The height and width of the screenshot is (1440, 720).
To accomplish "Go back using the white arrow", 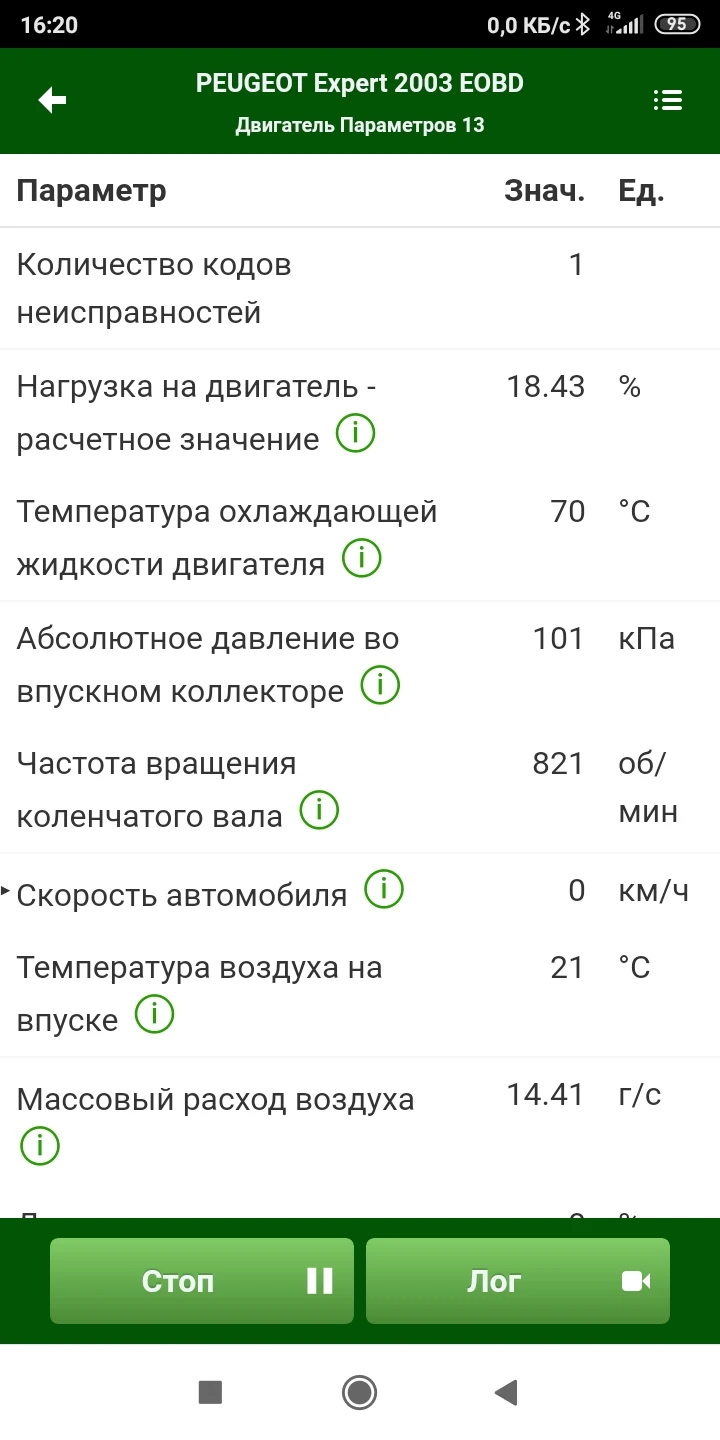I will (52, 100).
